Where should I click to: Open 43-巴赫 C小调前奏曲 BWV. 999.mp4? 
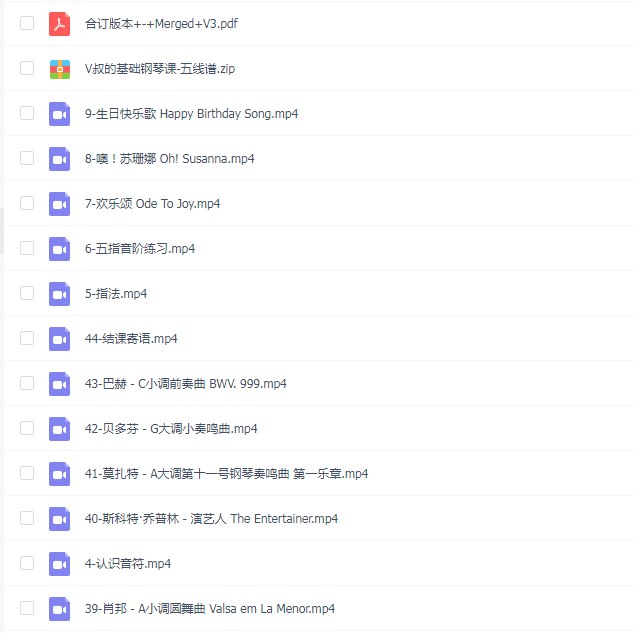pos(186,384)
